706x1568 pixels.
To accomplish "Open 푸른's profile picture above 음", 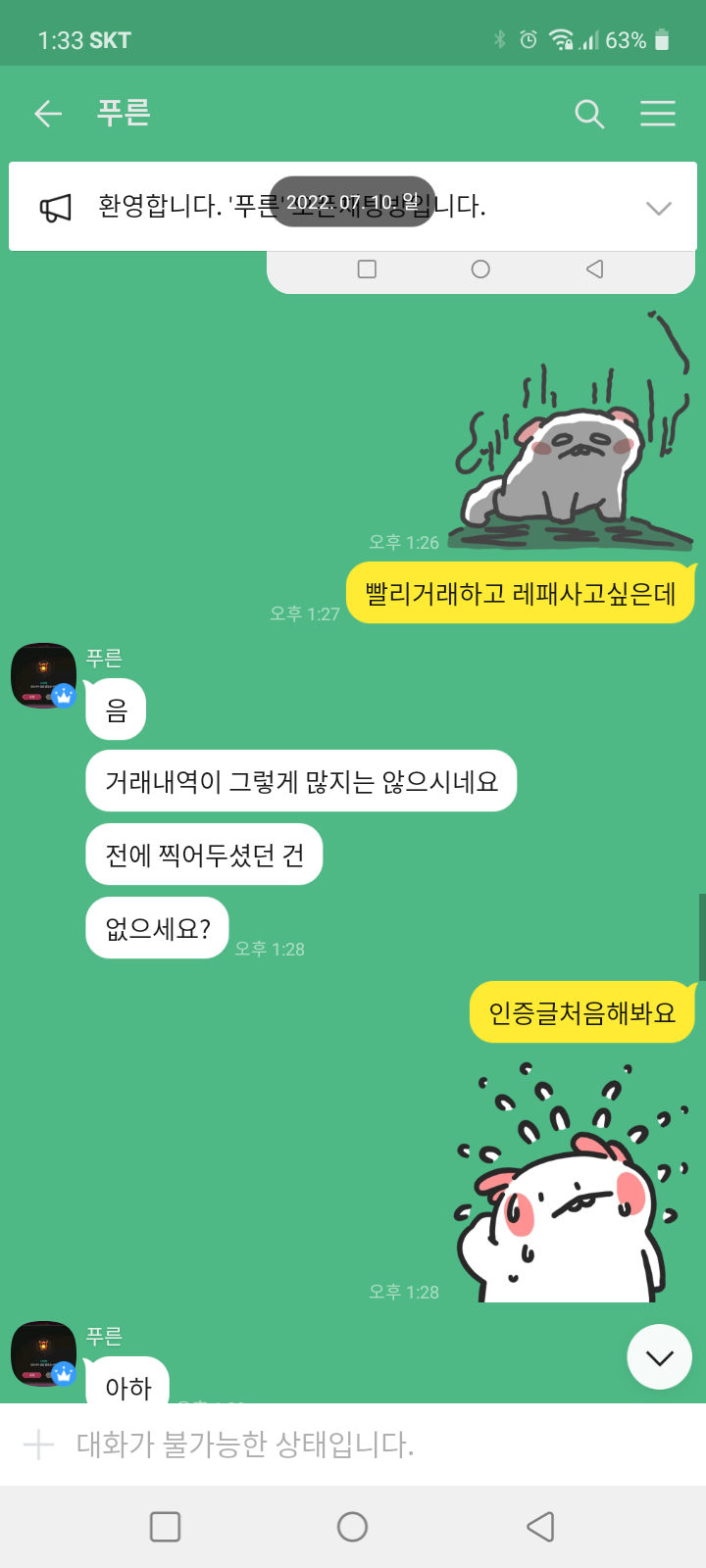I will point(43,675).
